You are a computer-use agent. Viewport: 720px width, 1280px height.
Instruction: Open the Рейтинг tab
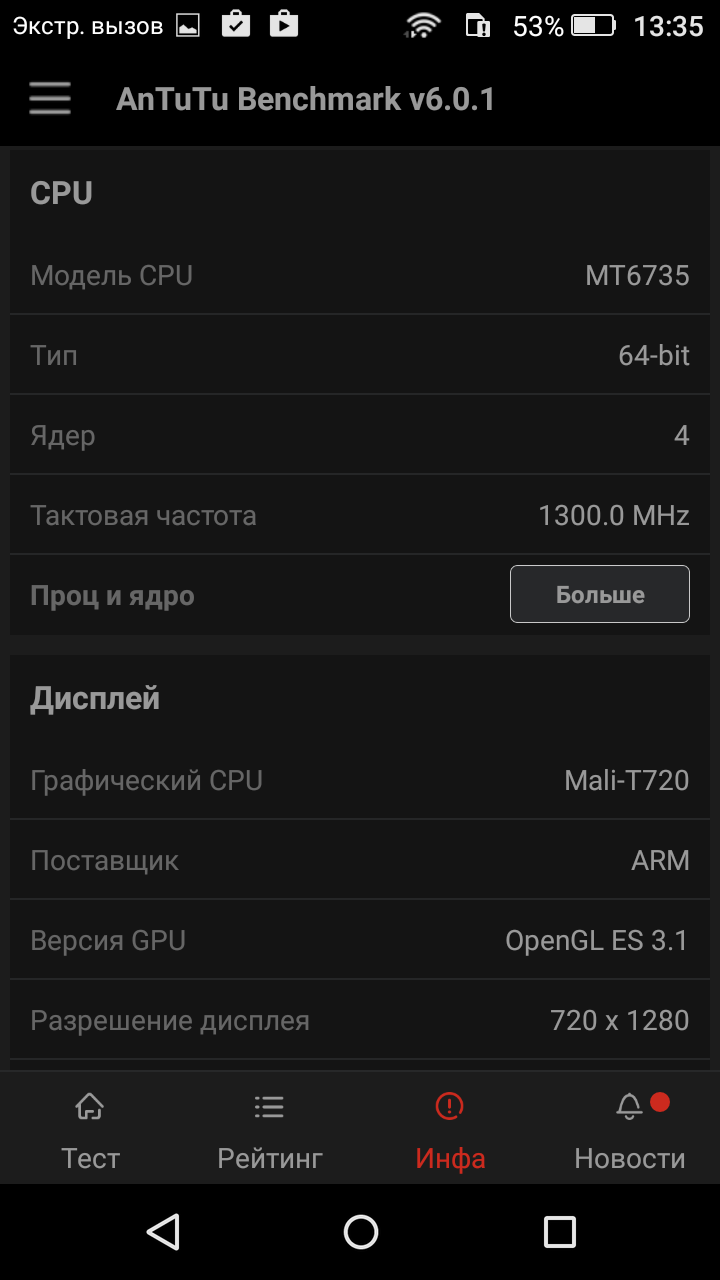[x=270, y=1130]
